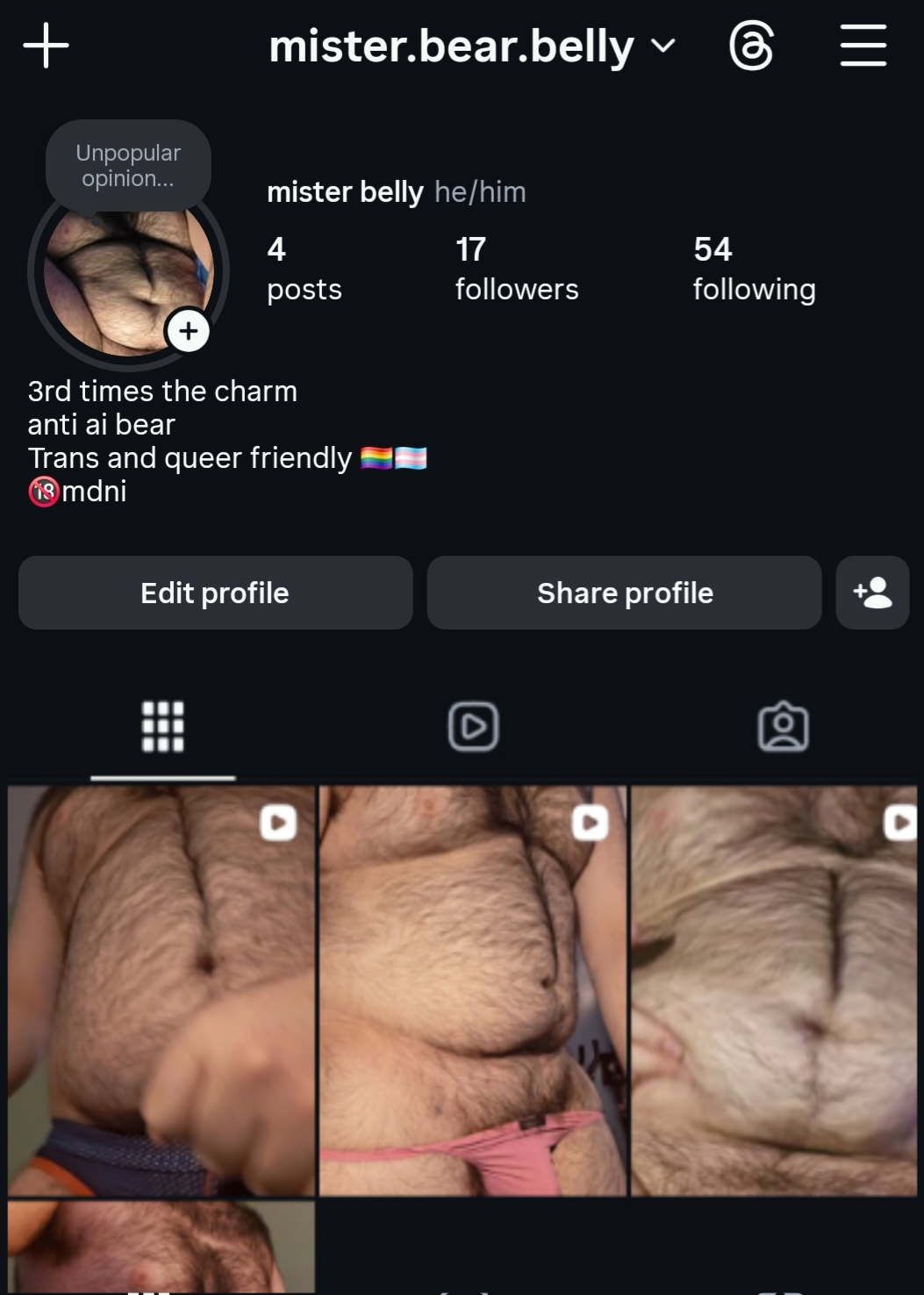This screenshot has height=1295, width=924.
Task: Tap the Share profile button
Action: (624, 593)
